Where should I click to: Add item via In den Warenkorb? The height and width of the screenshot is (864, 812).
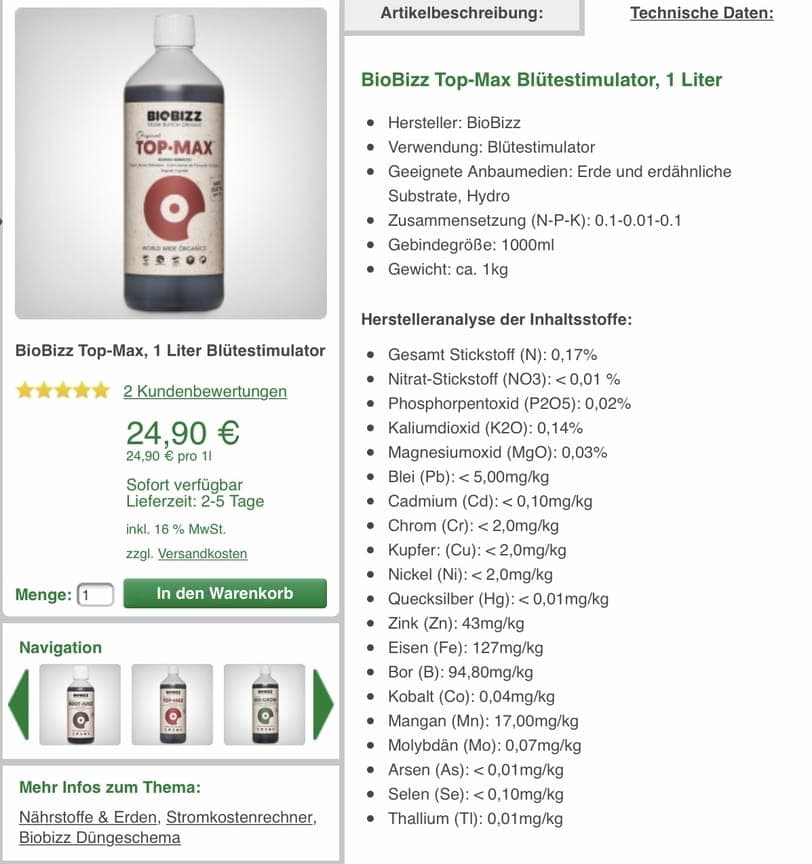(225, 594)
